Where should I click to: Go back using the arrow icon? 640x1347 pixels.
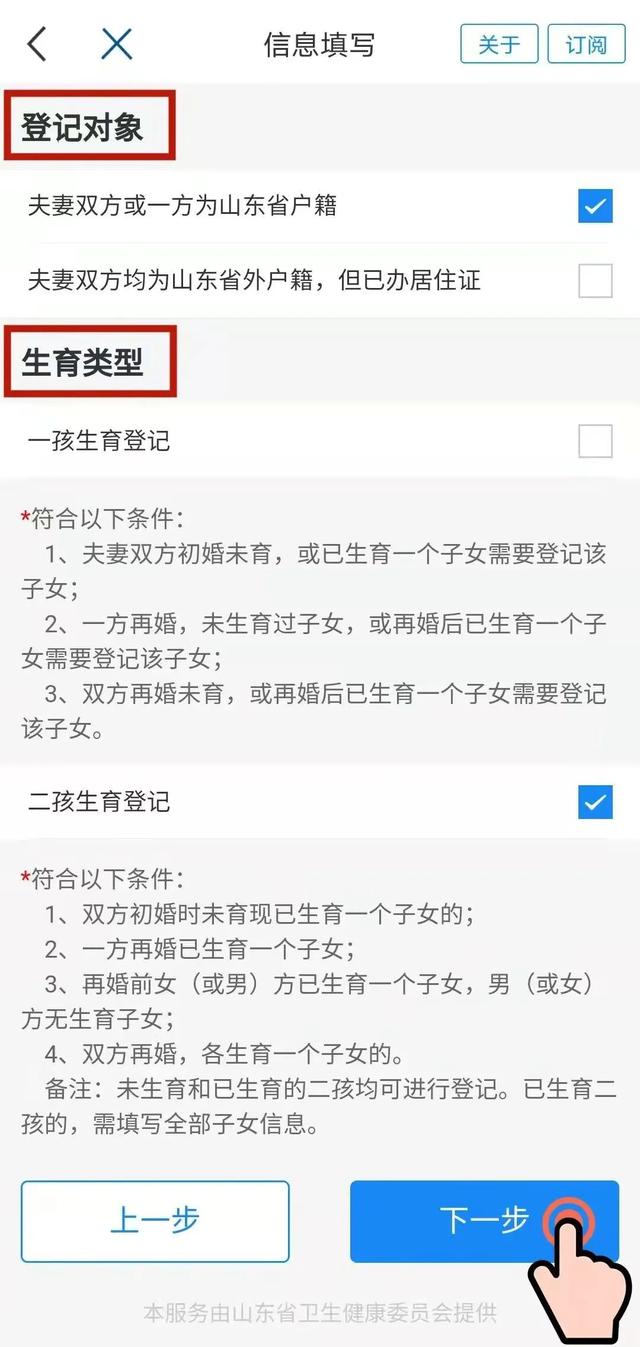[37, 44]
